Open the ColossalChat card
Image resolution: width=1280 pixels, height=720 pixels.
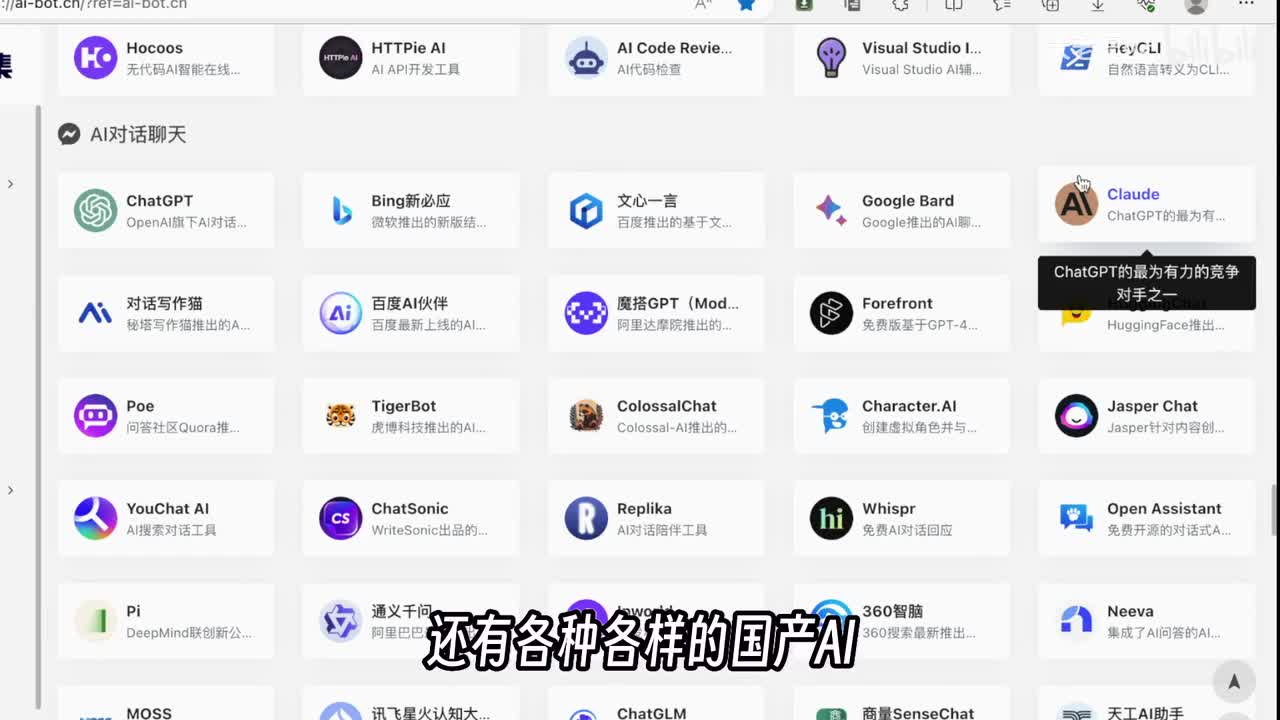656,416
